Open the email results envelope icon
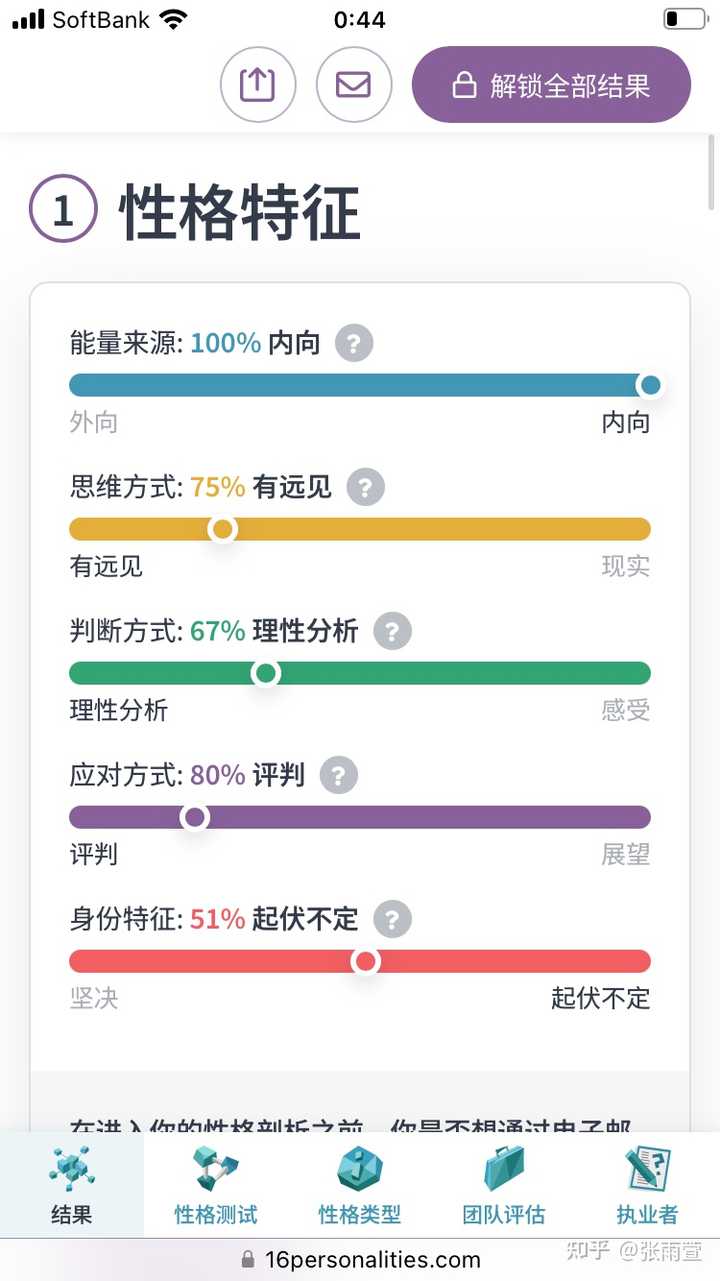The image size is (720, 1281). (354, 85)
